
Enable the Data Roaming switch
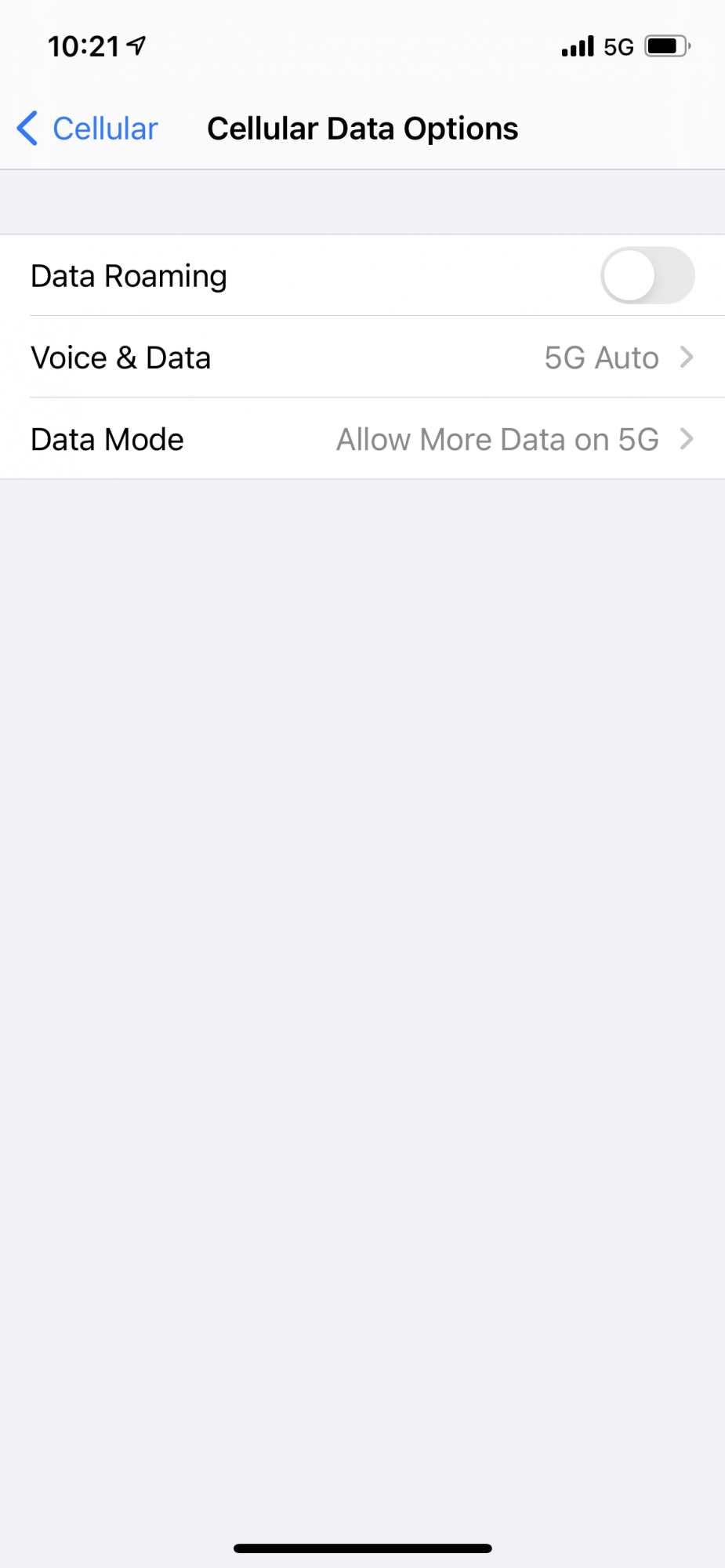click(647, 275)
